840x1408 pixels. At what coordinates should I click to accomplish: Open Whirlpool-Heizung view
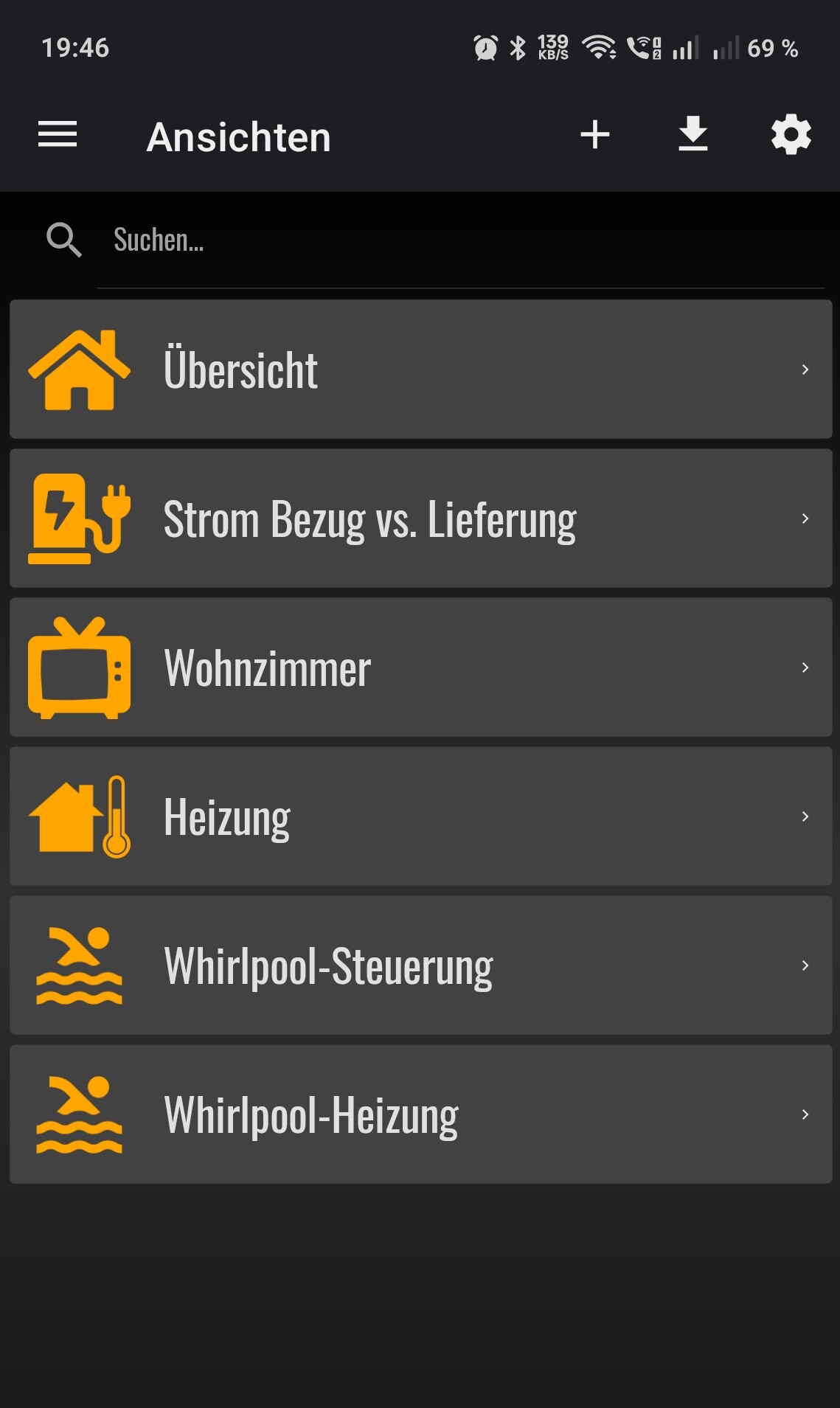(x=420, y=1114)
